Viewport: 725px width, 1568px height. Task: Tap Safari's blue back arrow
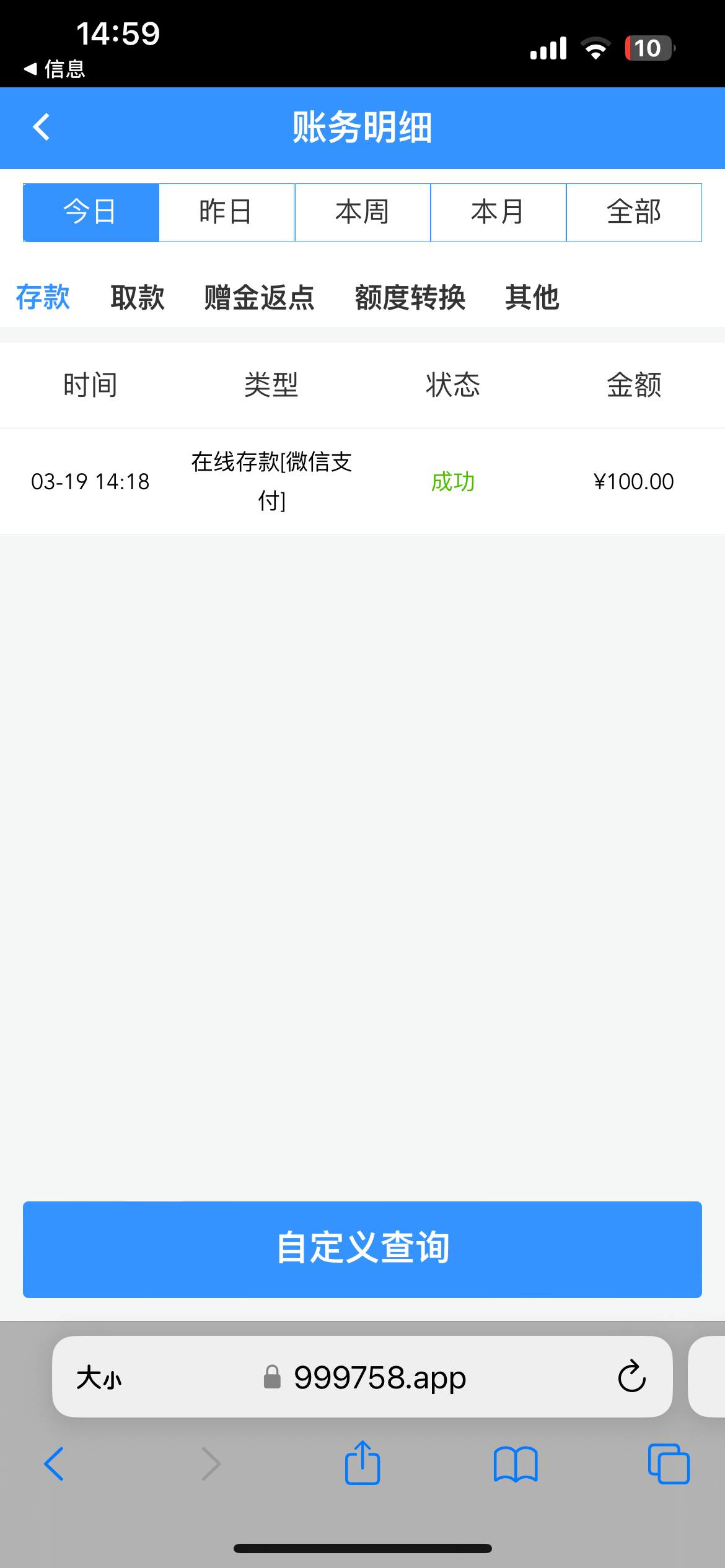point(54,1464)
